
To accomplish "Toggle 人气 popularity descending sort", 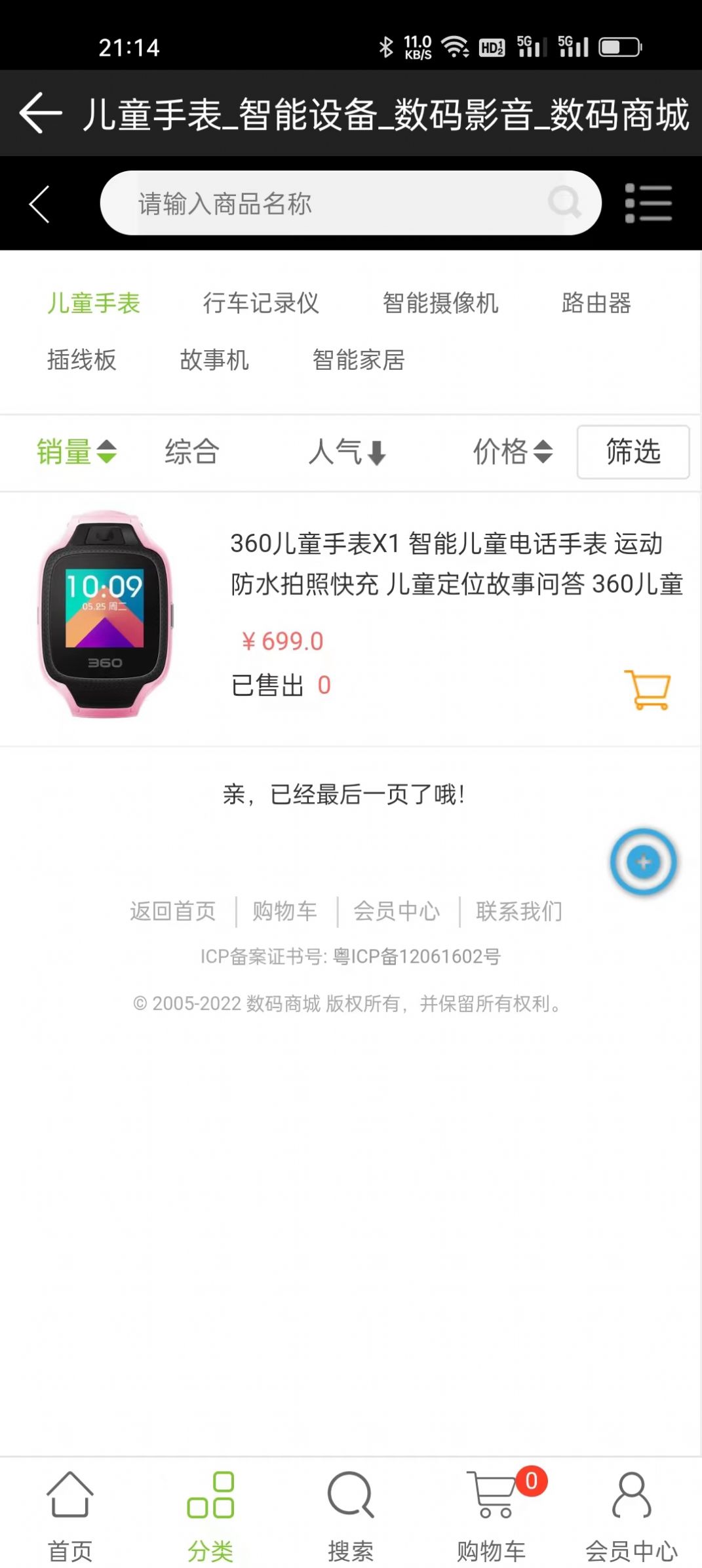I will point(347,452).
